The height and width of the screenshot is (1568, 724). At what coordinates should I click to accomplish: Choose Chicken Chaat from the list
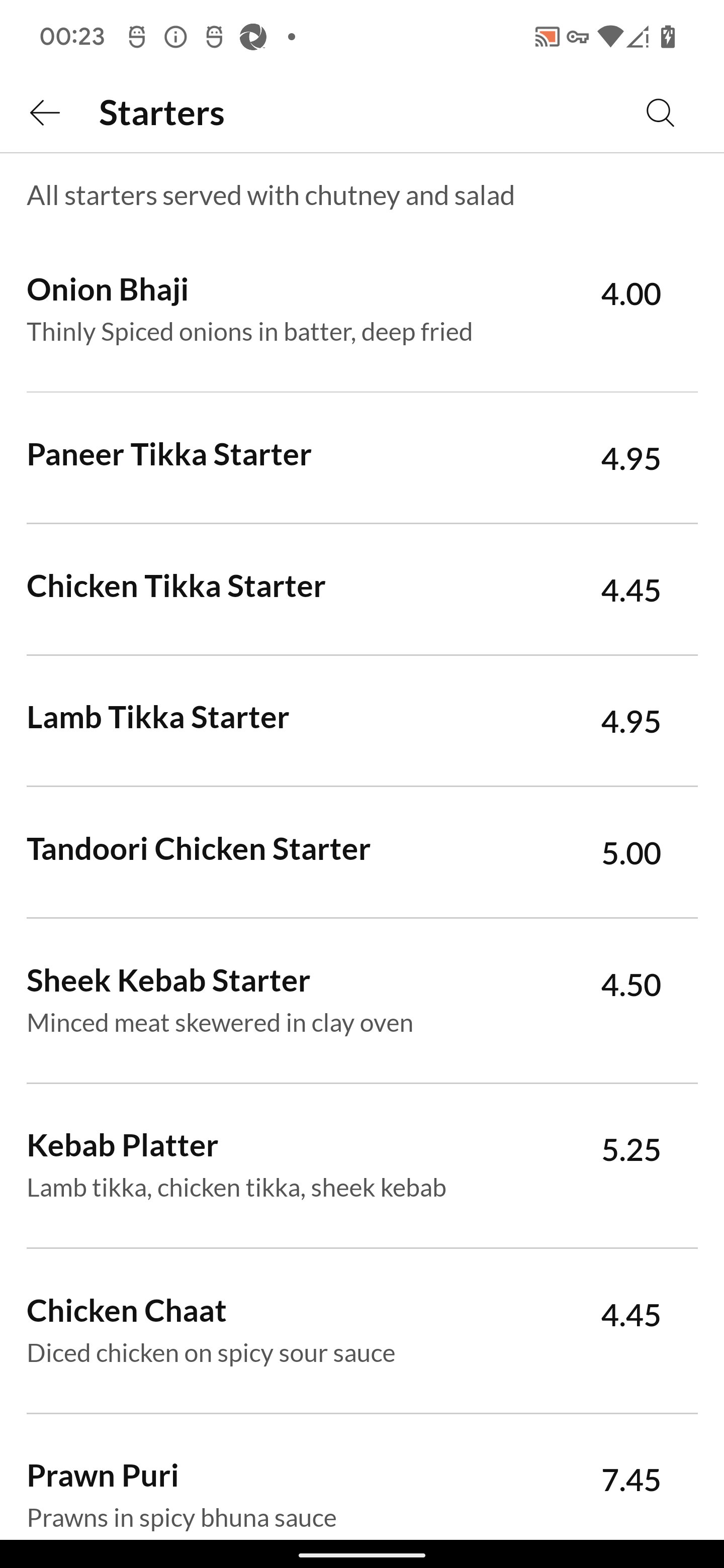coord(361,1330)
